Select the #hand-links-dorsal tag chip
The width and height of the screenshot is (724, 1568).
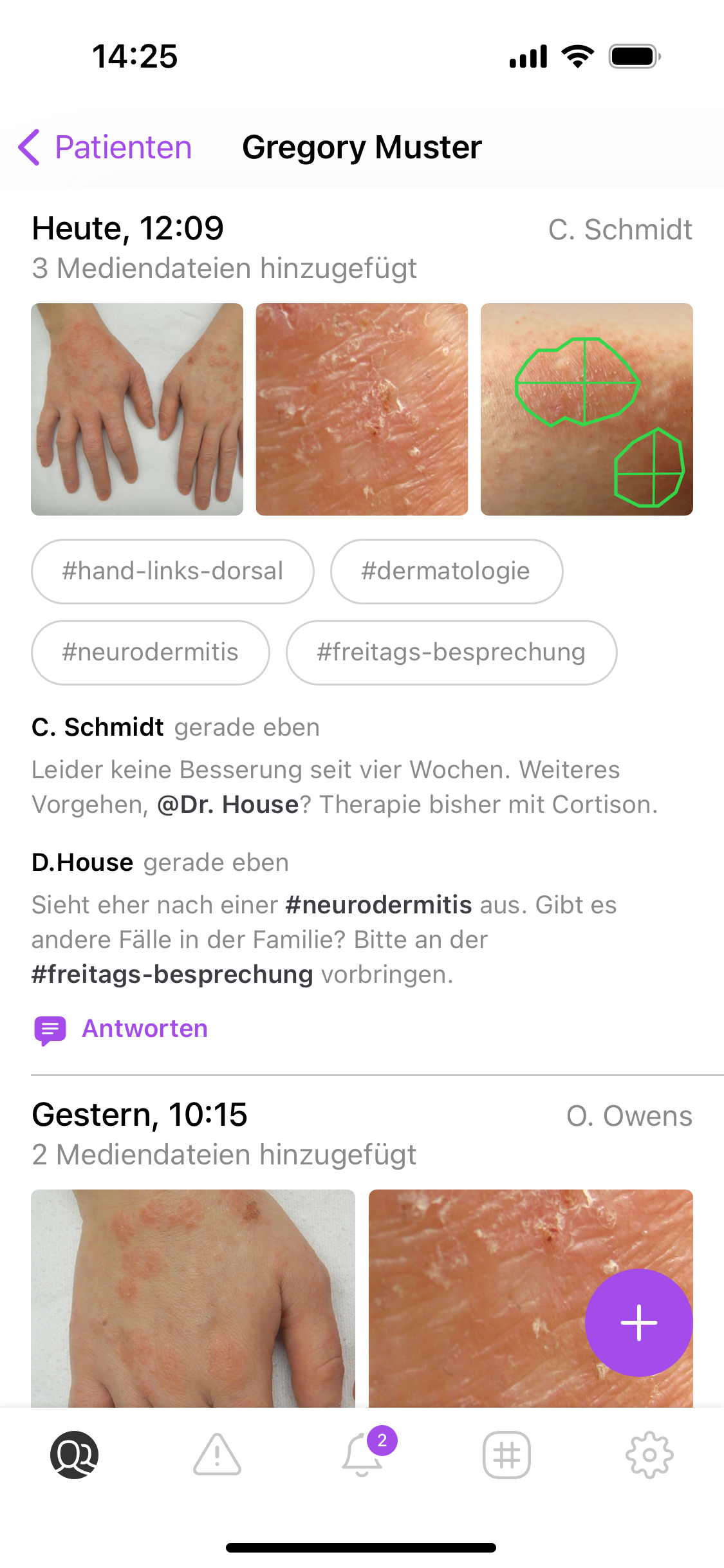click(x=172, y=571)
